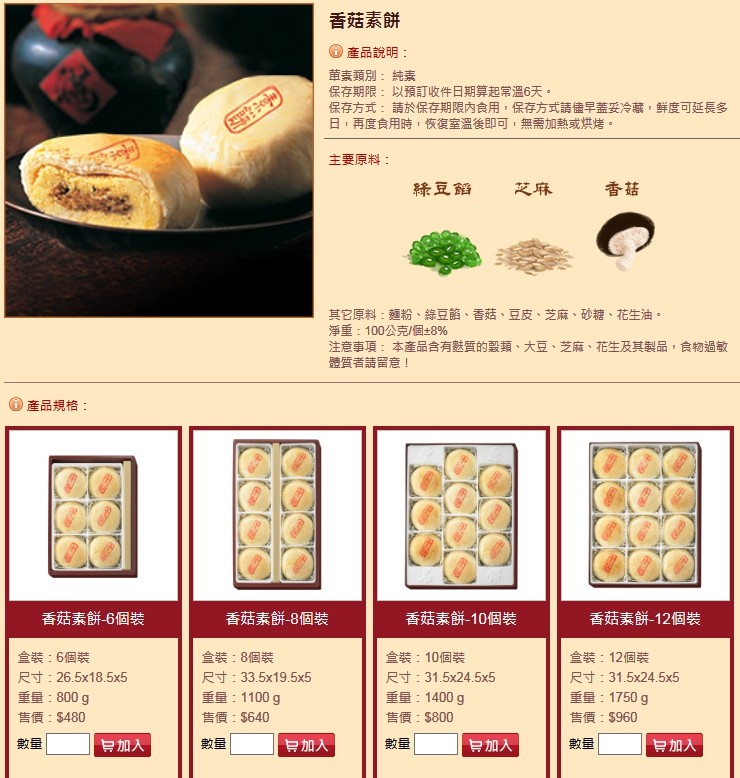Add 香菇素餅-6個裝 to cart

coord(122,744)
